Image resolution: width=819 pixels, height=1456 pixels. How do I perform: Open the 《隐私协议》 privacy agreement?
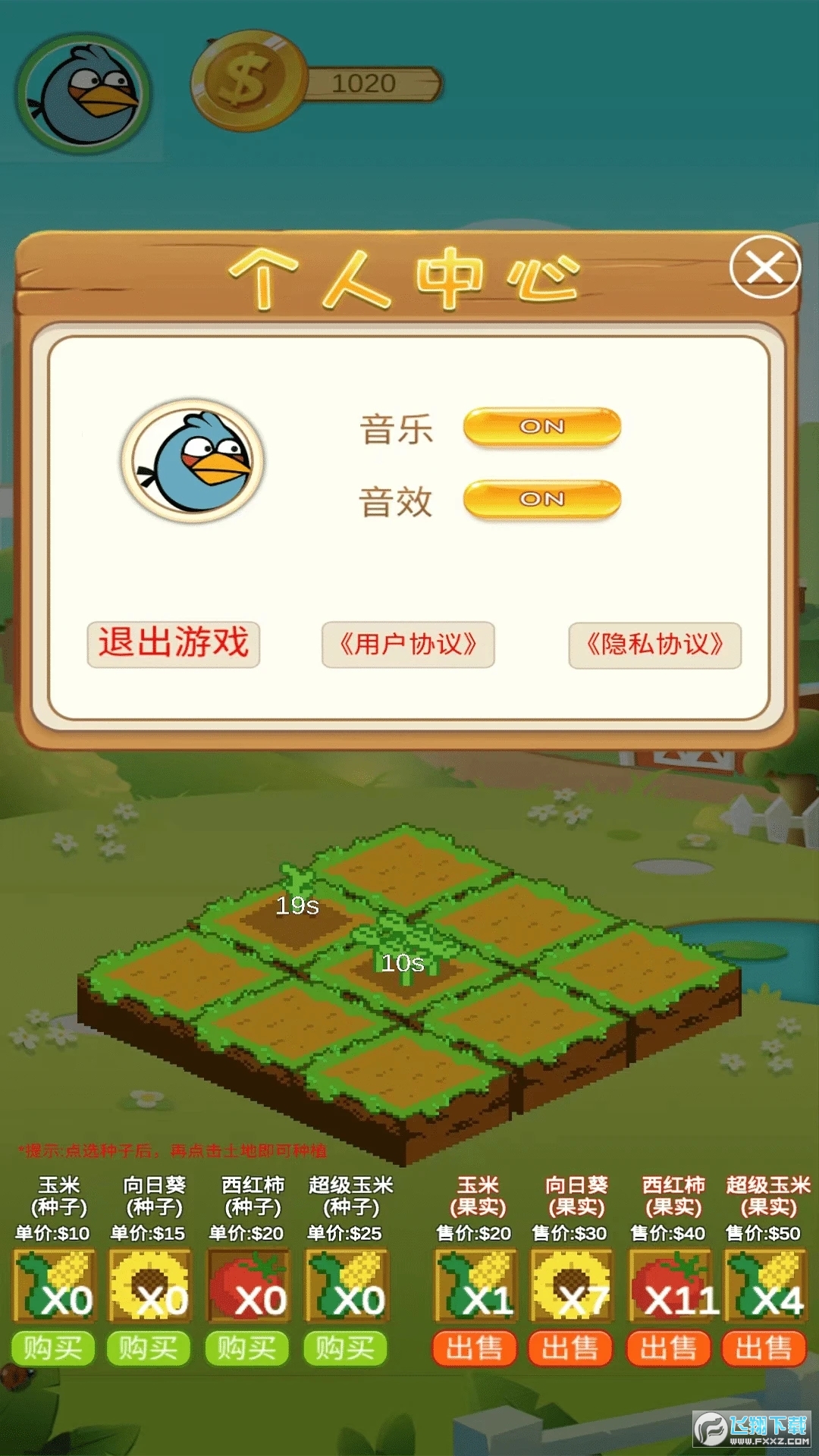pos(654,645)
